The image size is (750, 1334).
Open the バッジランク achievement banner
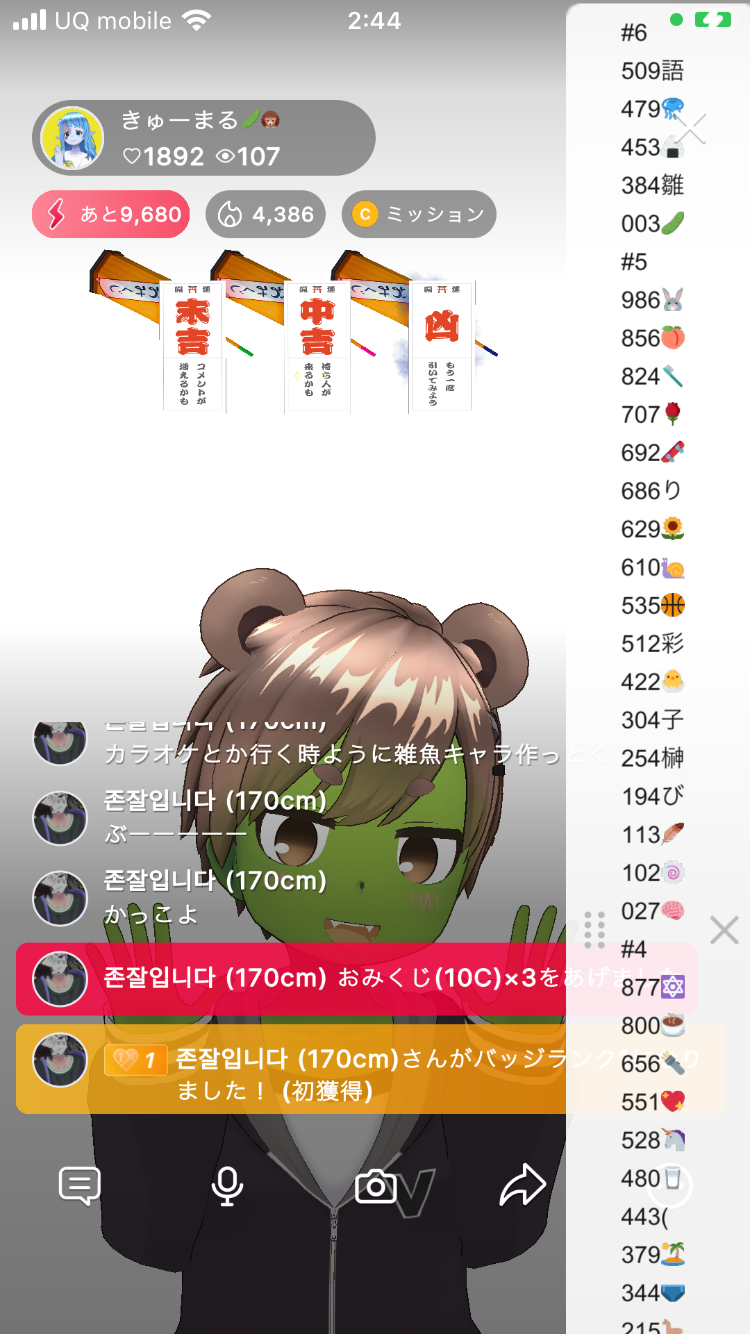pos(300,1069)
